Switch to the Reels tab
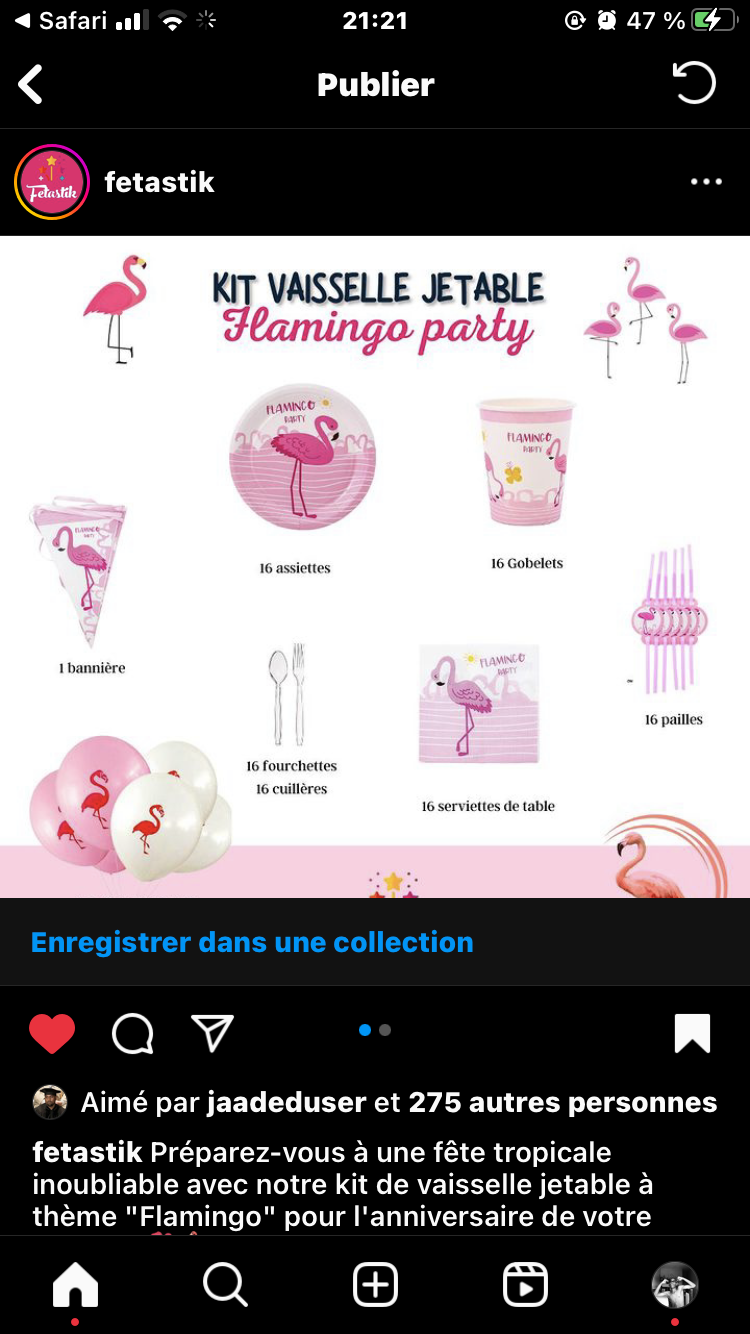The height and width of the screenshot is (1334, 750). (x=525, y=1284)
